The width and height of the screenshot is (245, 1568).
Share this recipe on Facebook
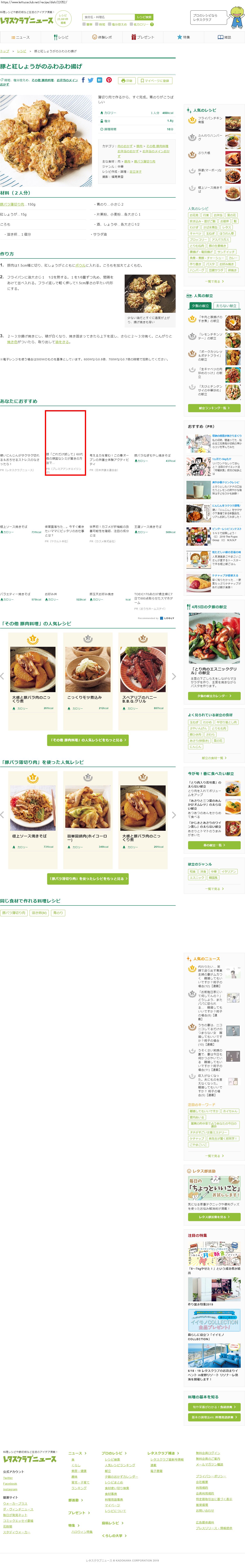83,80
